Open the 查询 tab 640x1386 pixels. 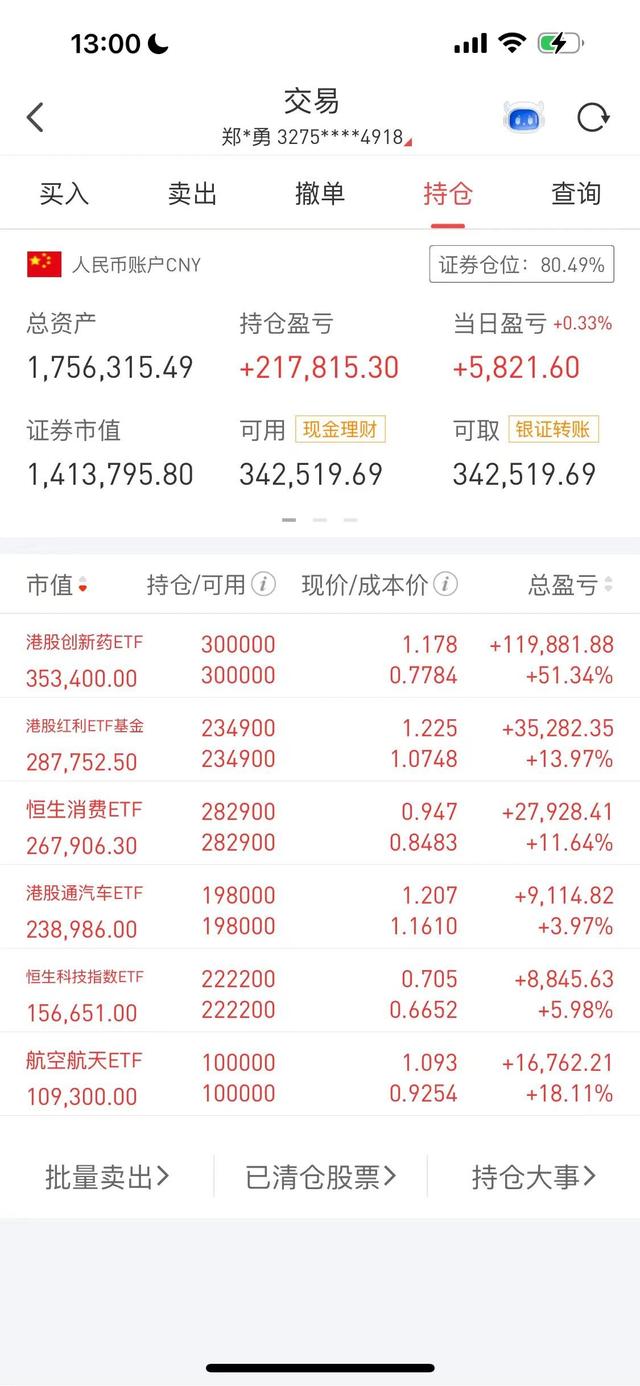[x=576, y=193]
